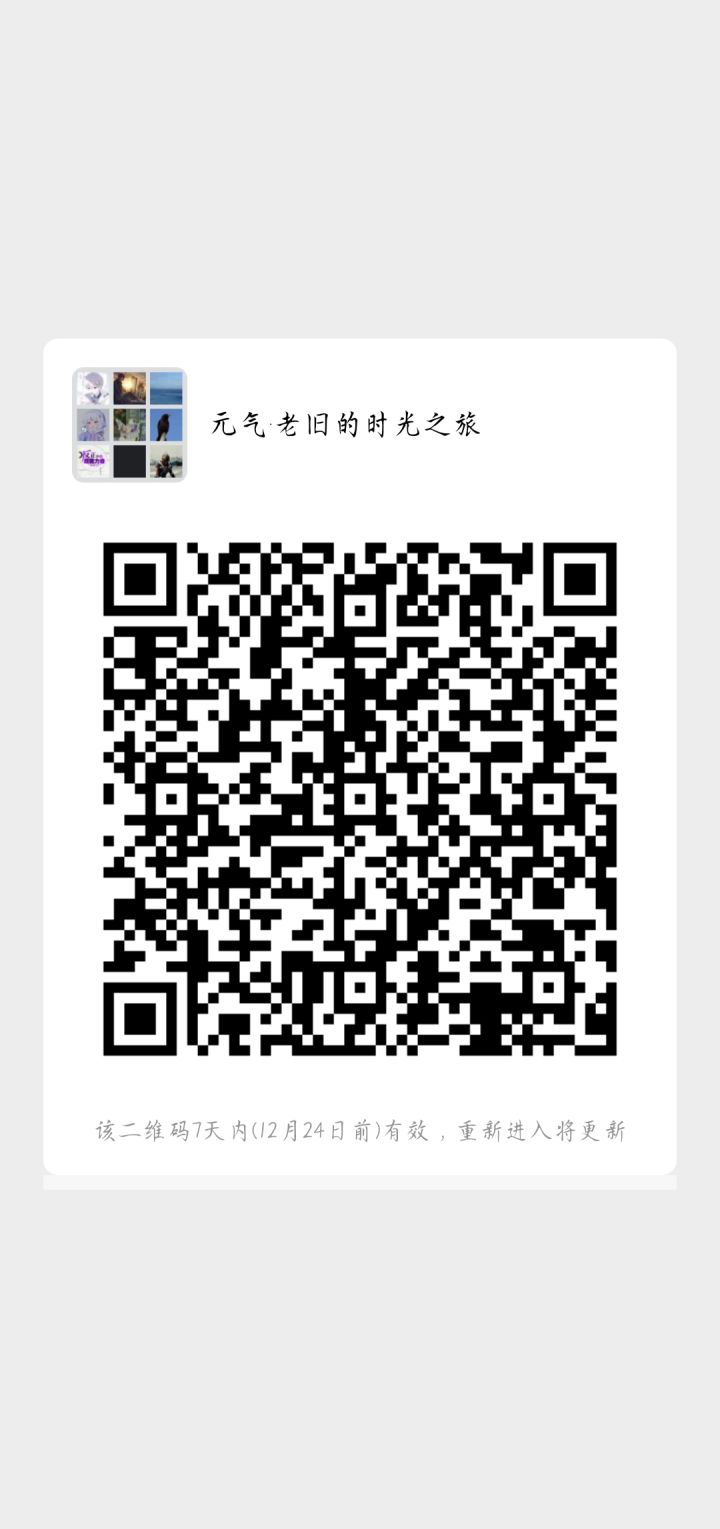Screen dimensions: 720x1529
Task: Select the purple text logo avatar tile
Action: tap(92, 461)
